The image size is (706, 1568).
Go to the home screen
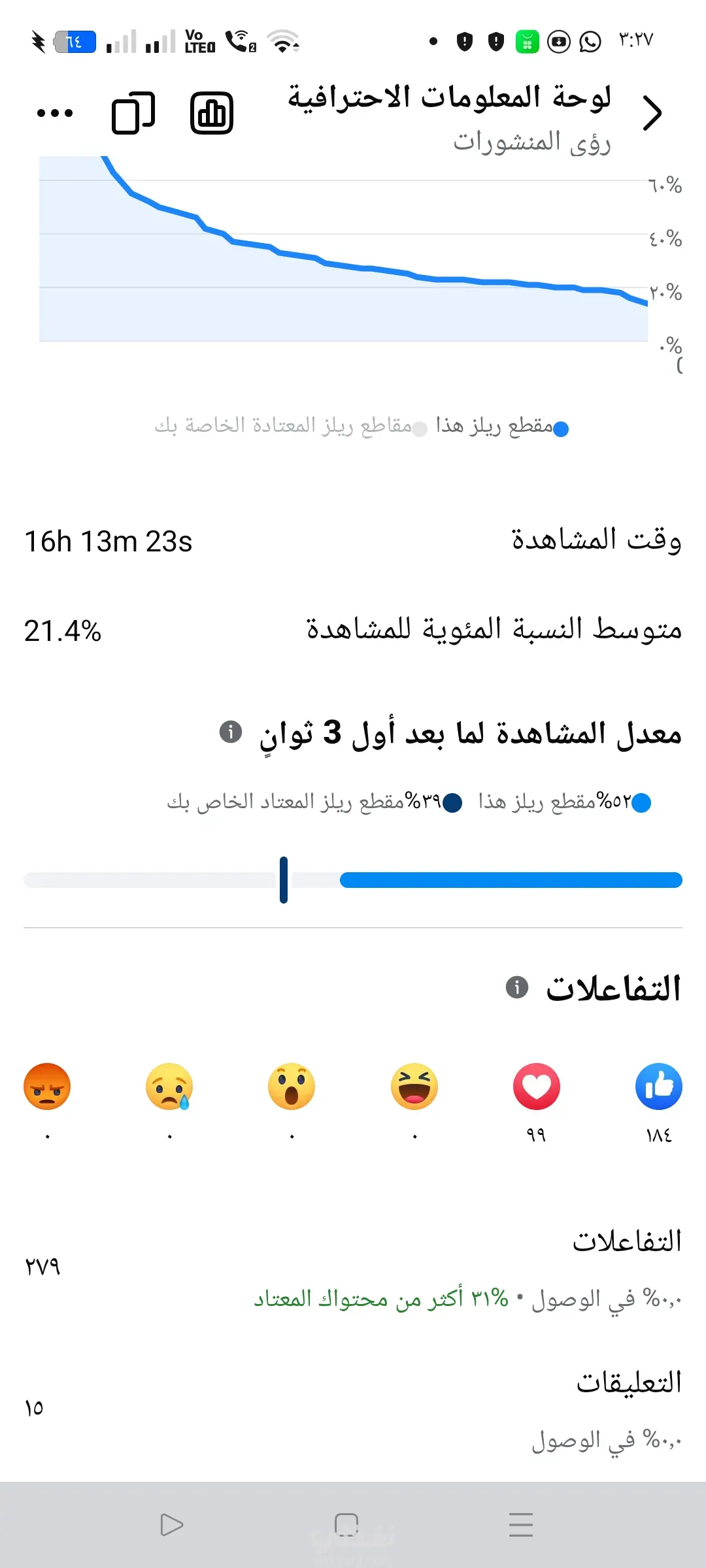[x=346, y=1525]
